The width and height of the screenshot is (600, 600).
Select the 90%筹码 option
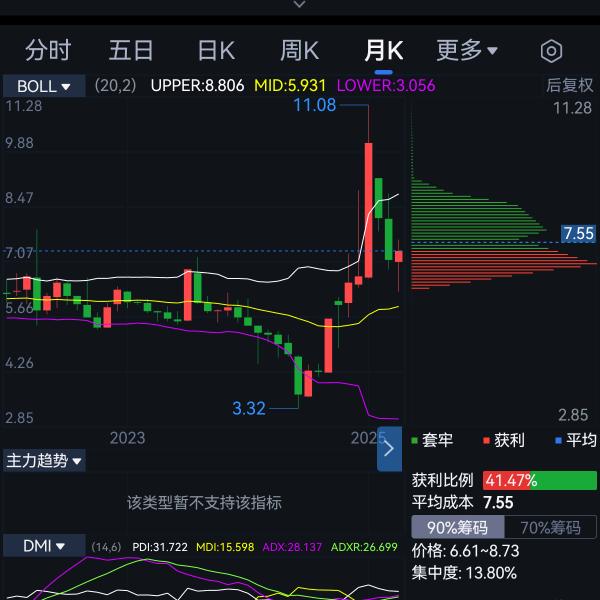[x=458, y=527]
